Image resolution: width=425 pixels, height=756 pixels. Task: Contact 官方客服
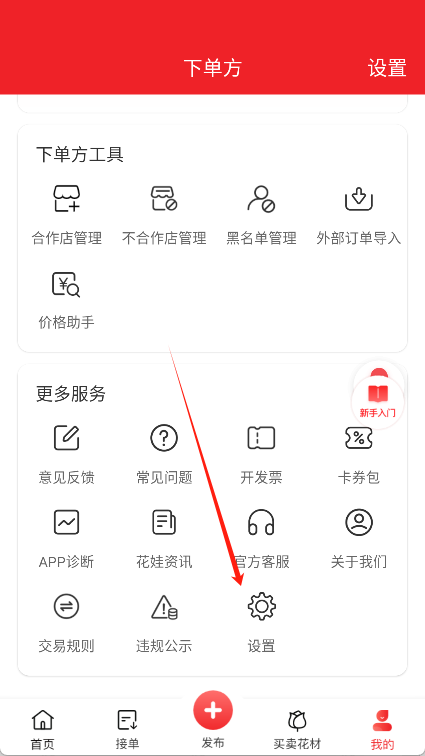[x=261, y=539]
